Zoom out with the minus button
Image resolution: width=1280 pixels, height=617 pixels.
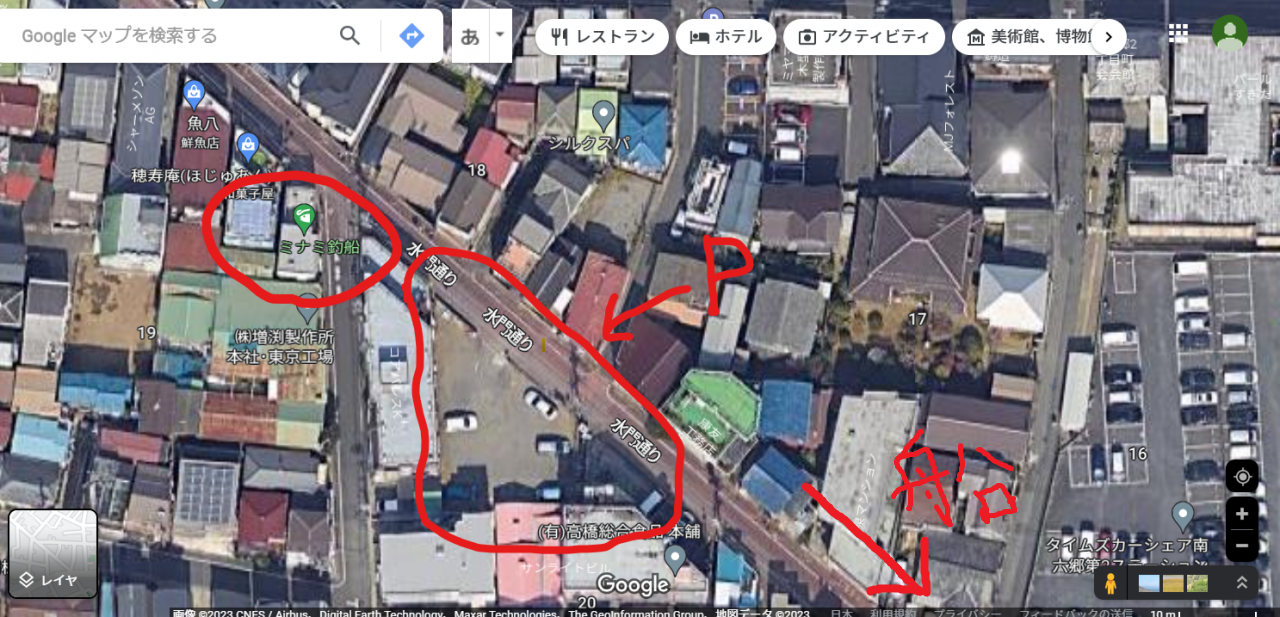pyautogui.click(x=1242, y=545)
